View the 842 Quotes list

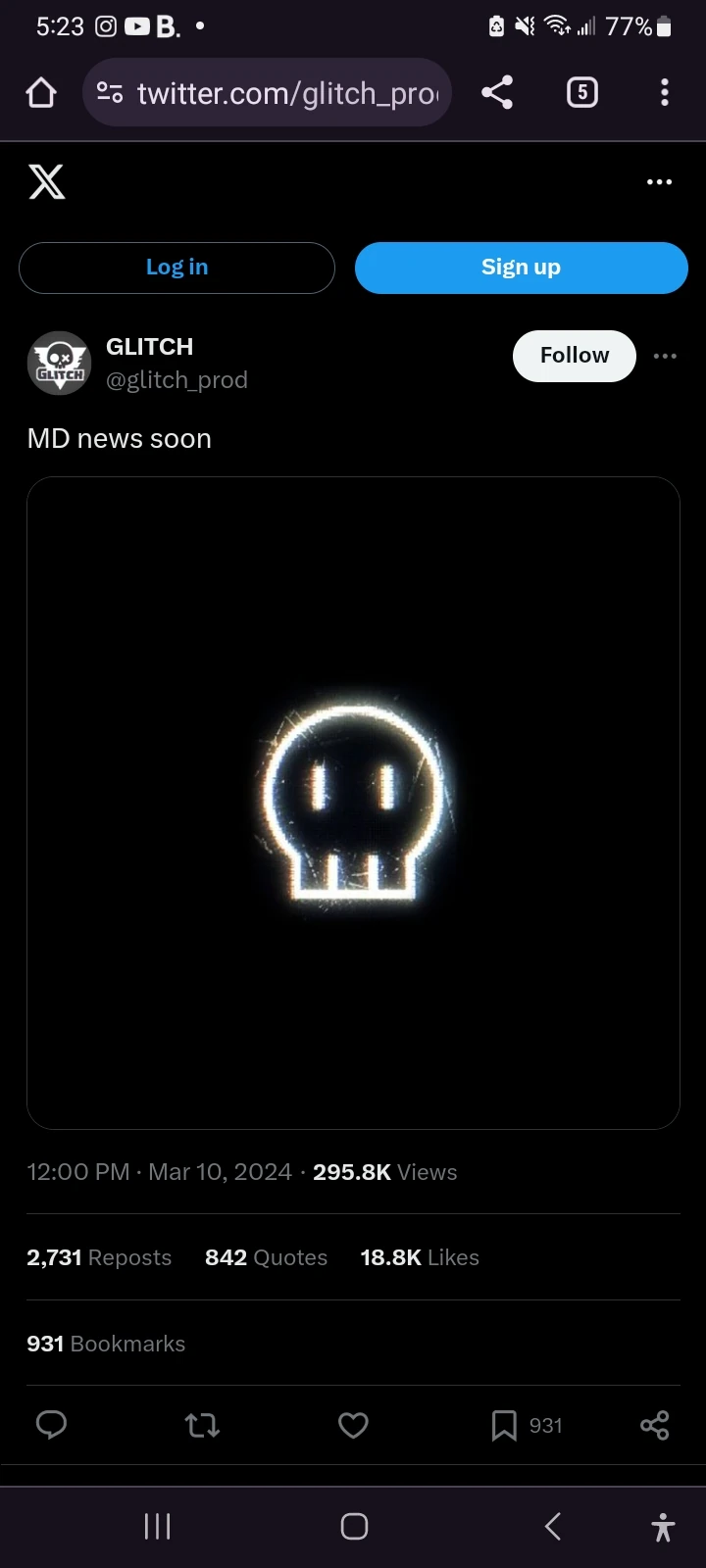pyautogui.click(x=266, y=1257)
